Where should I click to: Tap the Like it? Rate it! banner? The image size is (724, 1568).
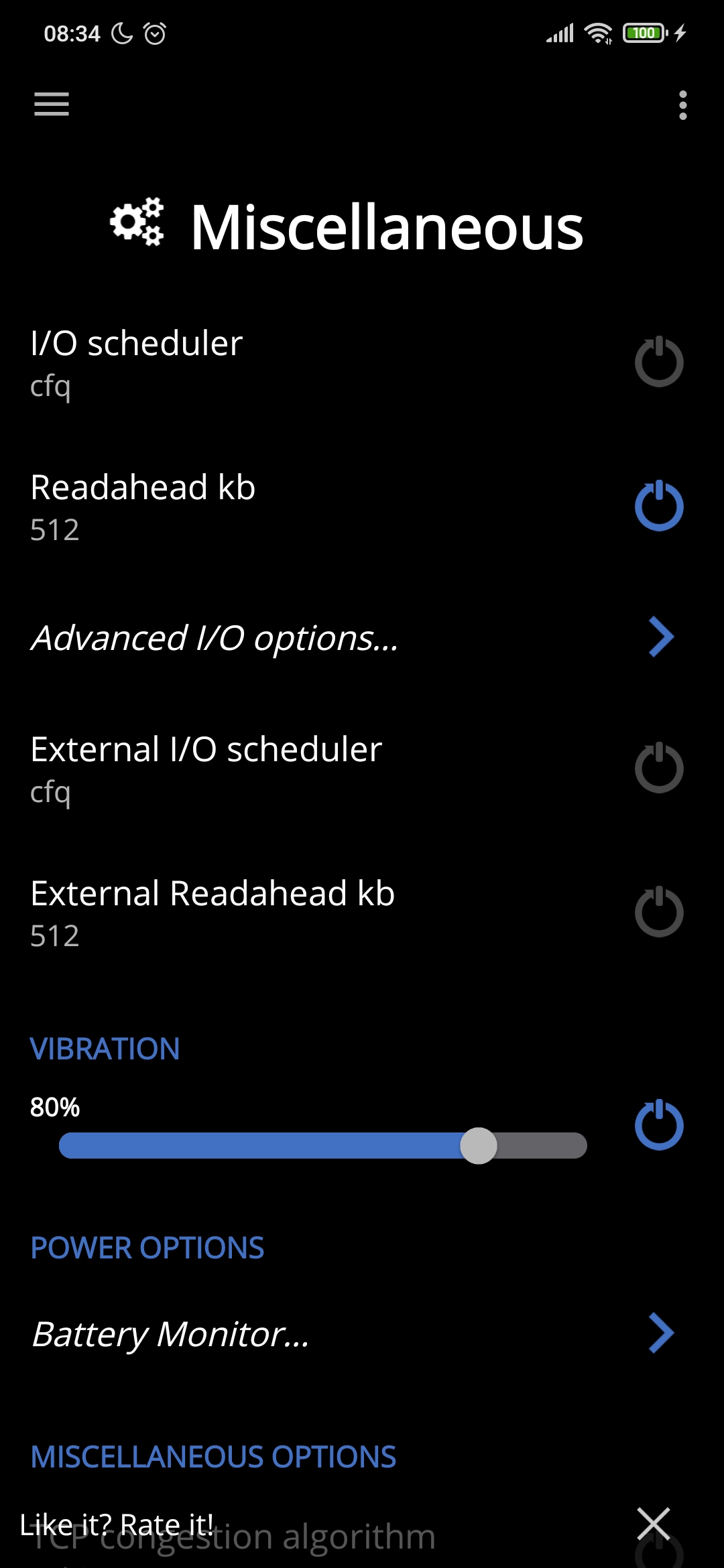point(117,1525)
